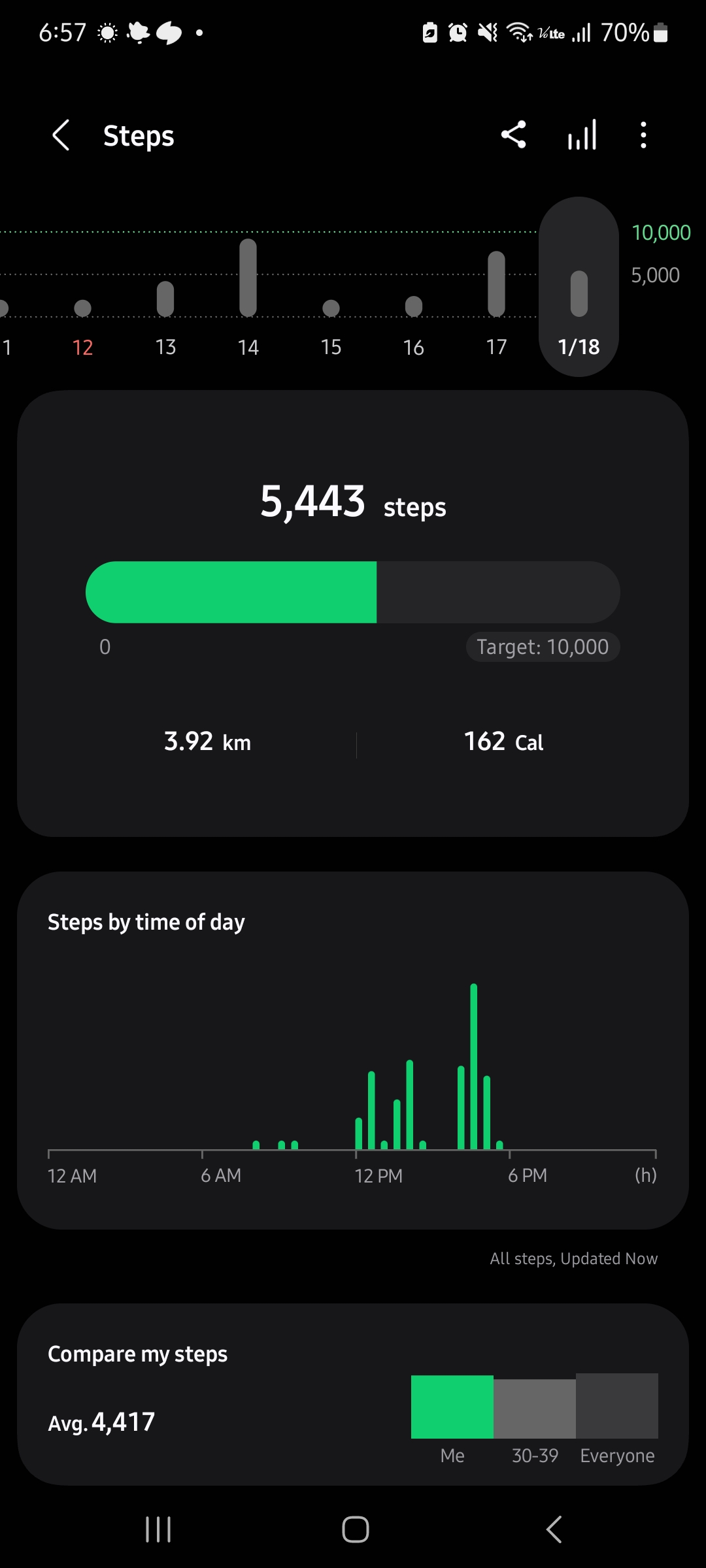Screen dimensions: 706x1568
Task: Share today's step count
Action: [514, 135]
